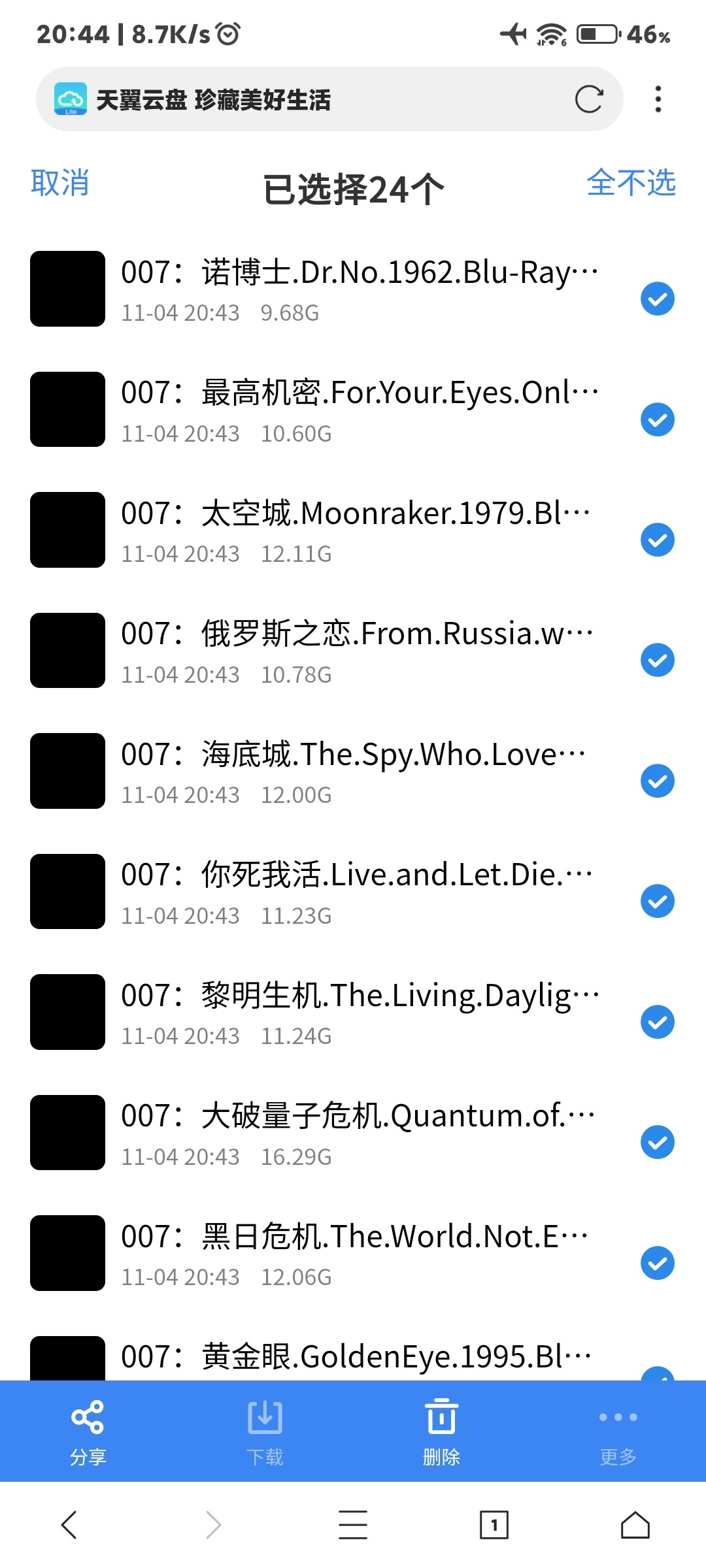Deselect the 俄罗斯之恋 From Russia file

click(x=657, y=661)
